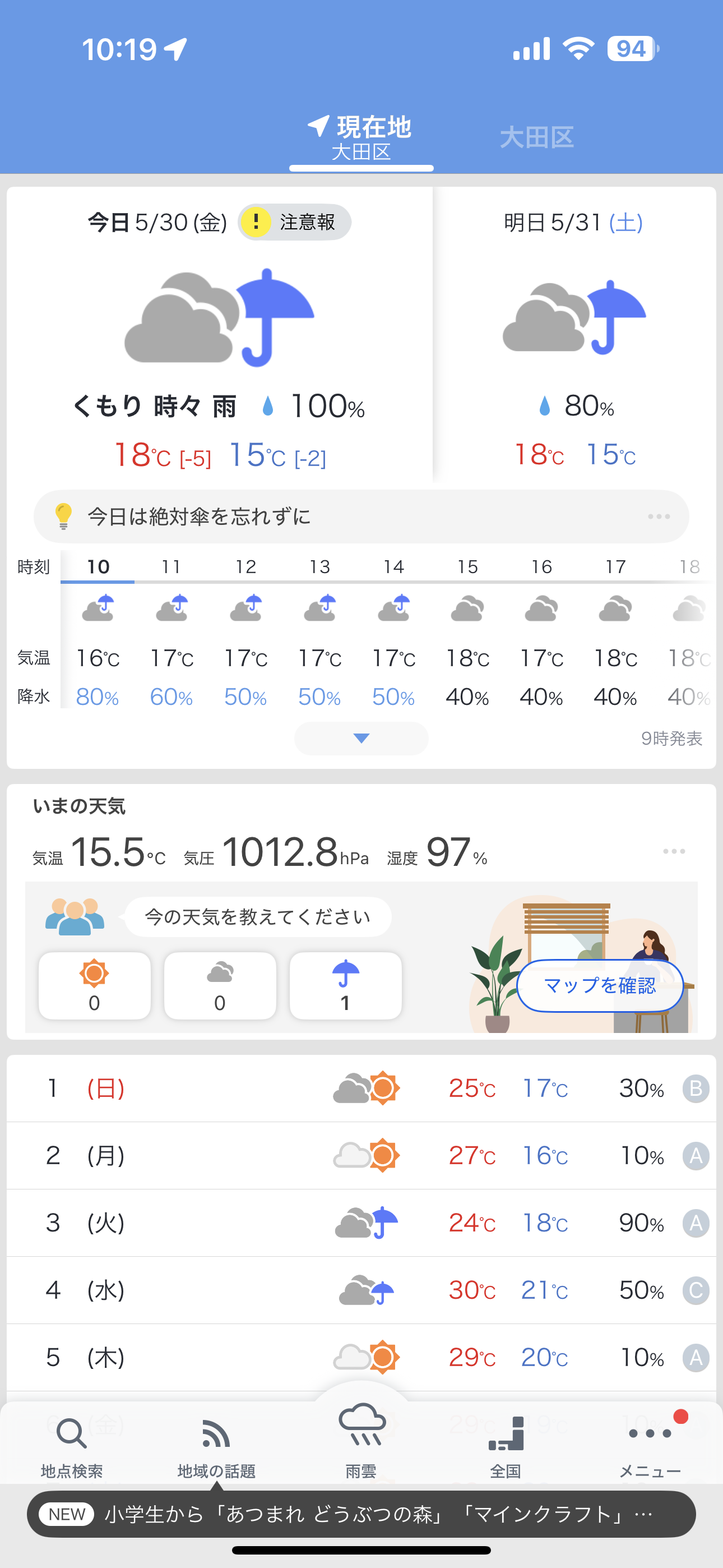Open the forecast for 5 (木)
This screenshot has width=723, height=1568.
[x=361, y=1357]
